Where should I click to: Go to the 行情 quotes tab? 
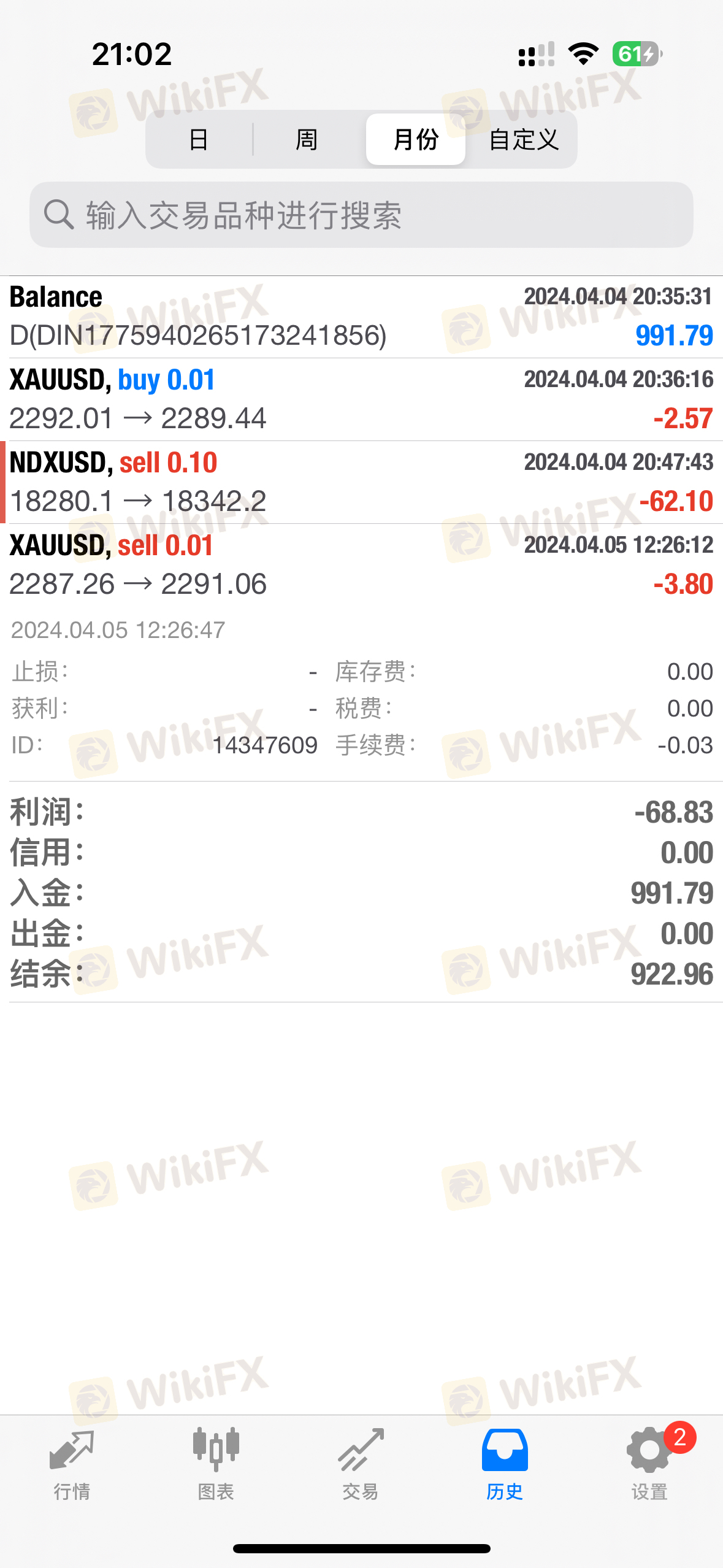[72, 1465]
